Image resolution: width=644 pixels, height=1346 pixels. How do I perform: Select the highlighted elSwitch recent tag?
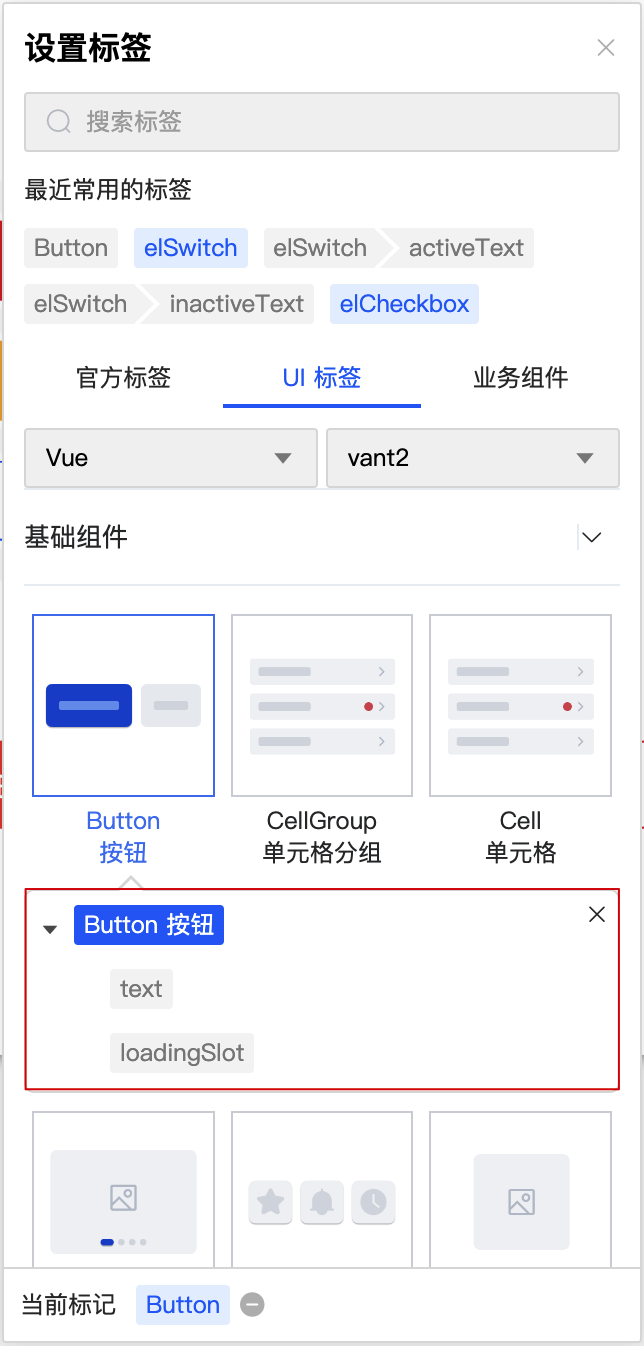pos(190,248)
